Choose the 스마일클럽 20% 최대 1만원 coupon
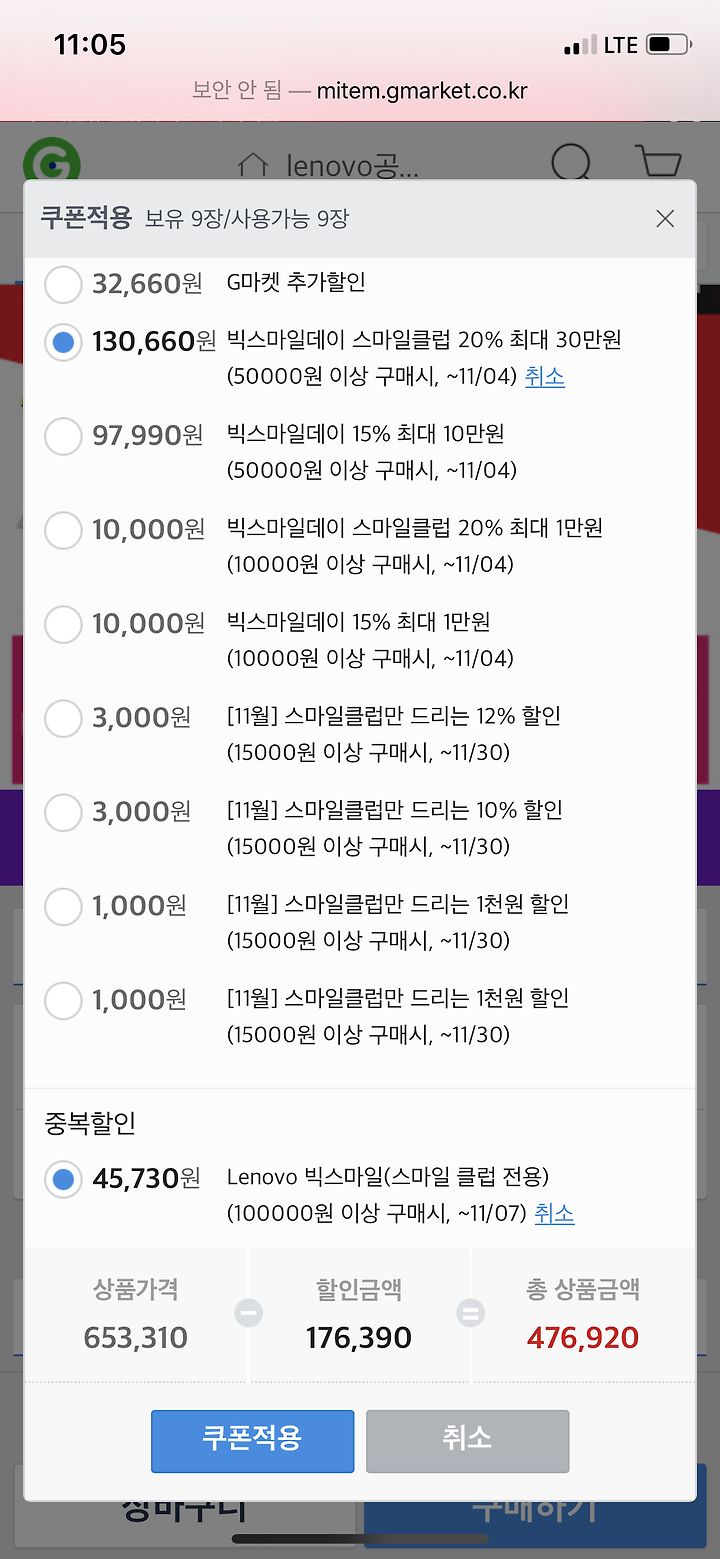 (63, 530)
